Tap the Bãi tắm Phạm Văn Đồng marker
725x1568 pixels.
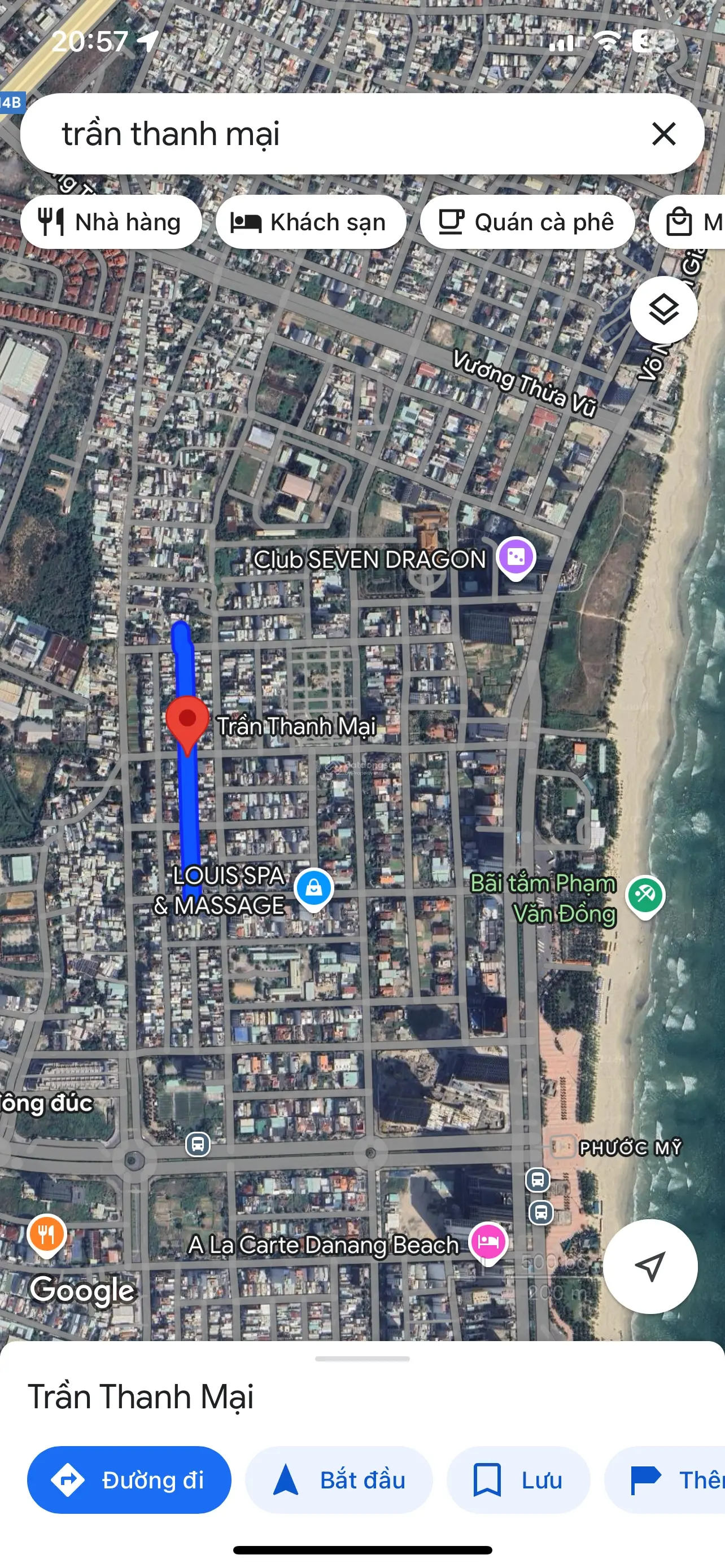tap(645, 895)
